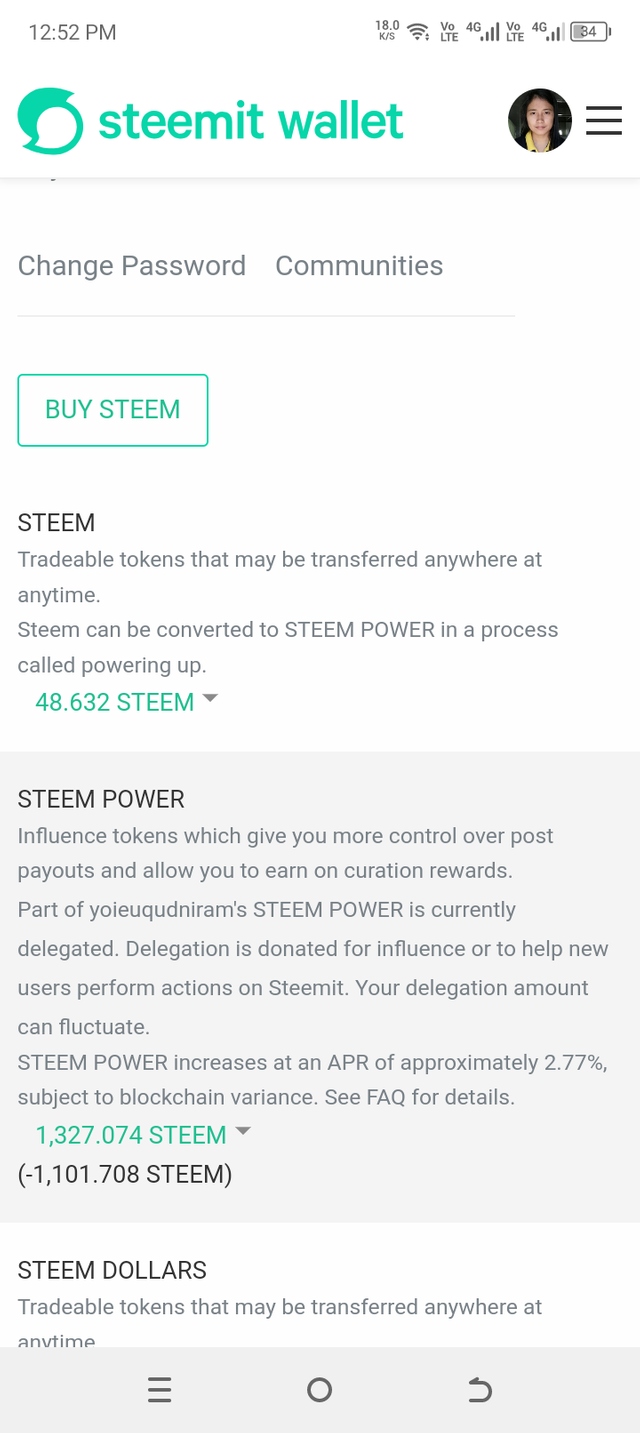Open the Communities link
Screen dimensions: 640x1433
359,266
